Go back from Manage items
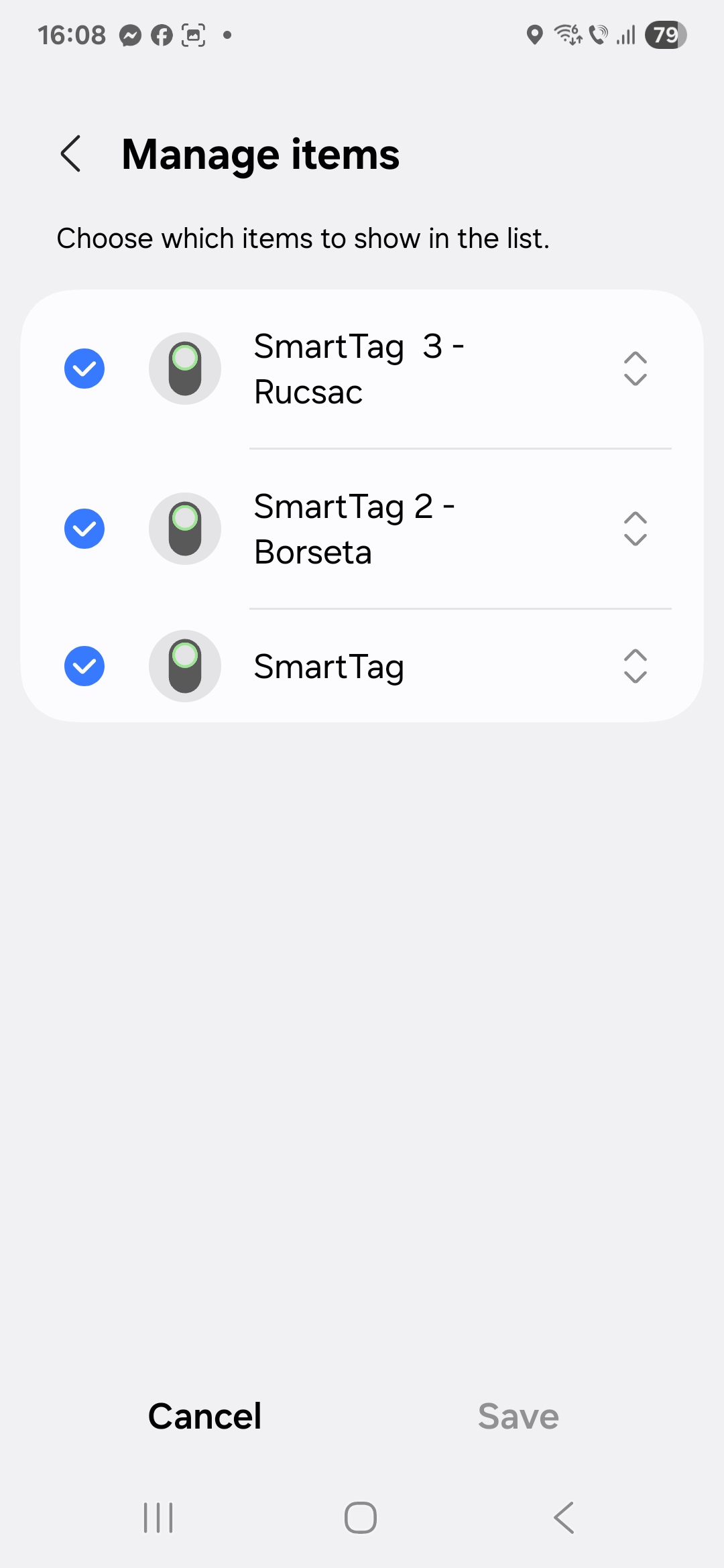The image size is (724, 1568). tap(71, 154)
